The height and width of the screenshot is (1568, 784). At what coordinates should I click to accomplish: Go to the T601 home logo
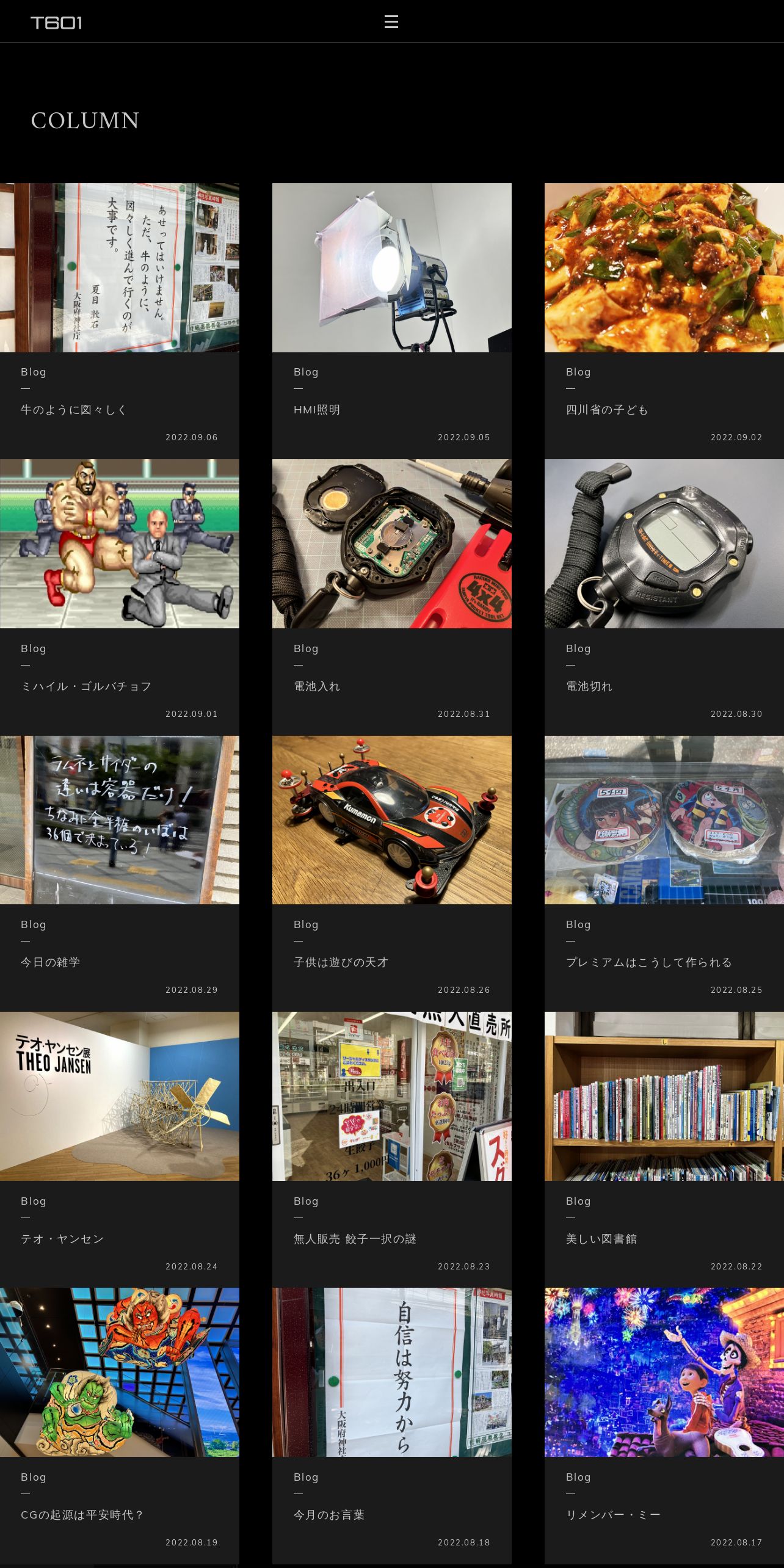pyautogui.click(x=56, y=23)
